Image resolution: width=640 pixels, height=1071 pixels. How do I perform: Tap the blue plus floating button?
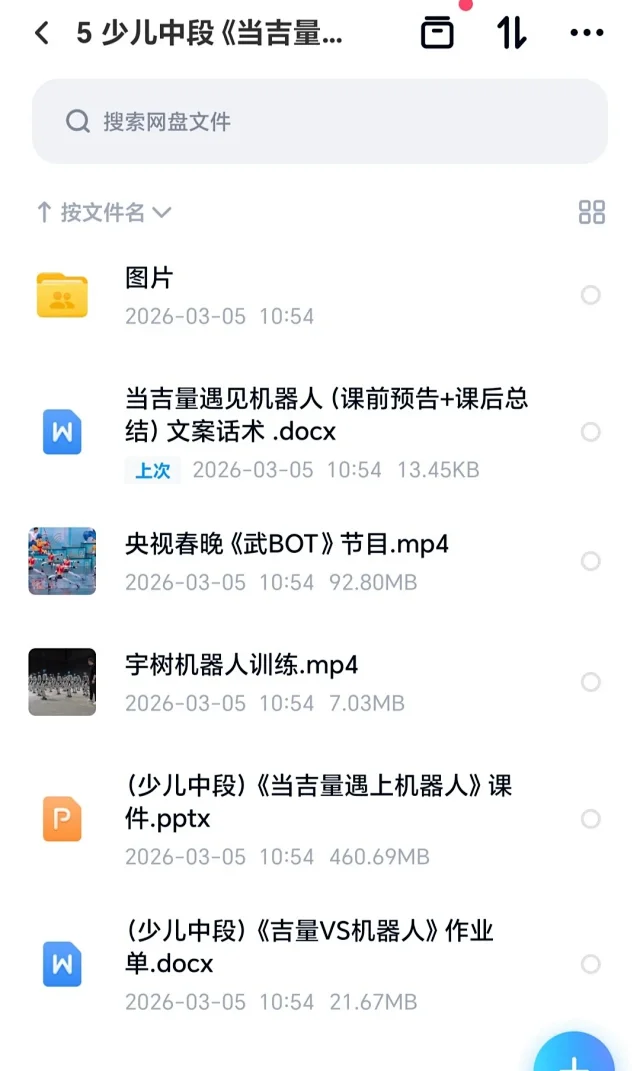578,1056
